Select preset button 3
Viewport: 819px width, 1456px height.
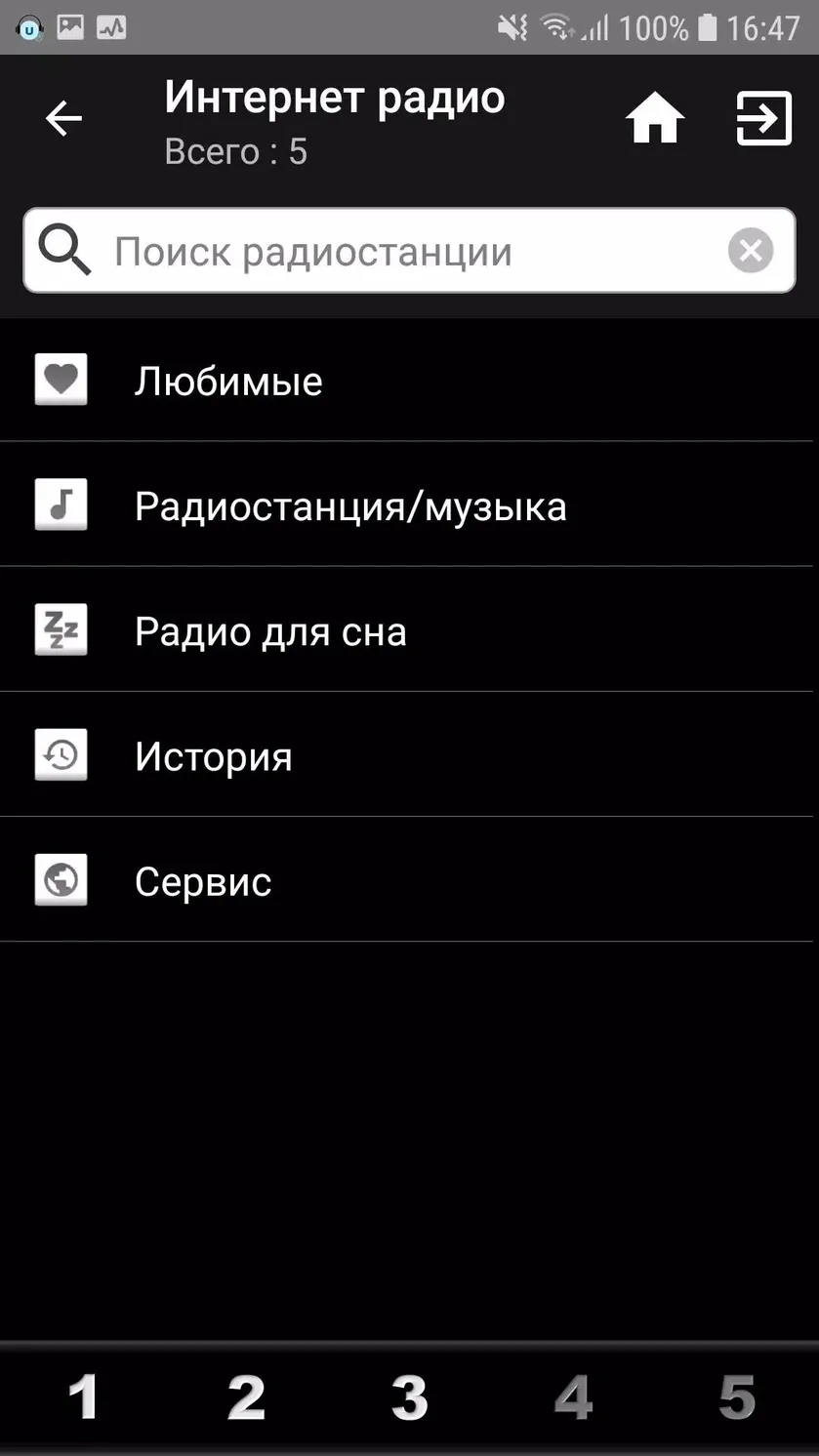pyautogui.click(x=410, y=1397)
